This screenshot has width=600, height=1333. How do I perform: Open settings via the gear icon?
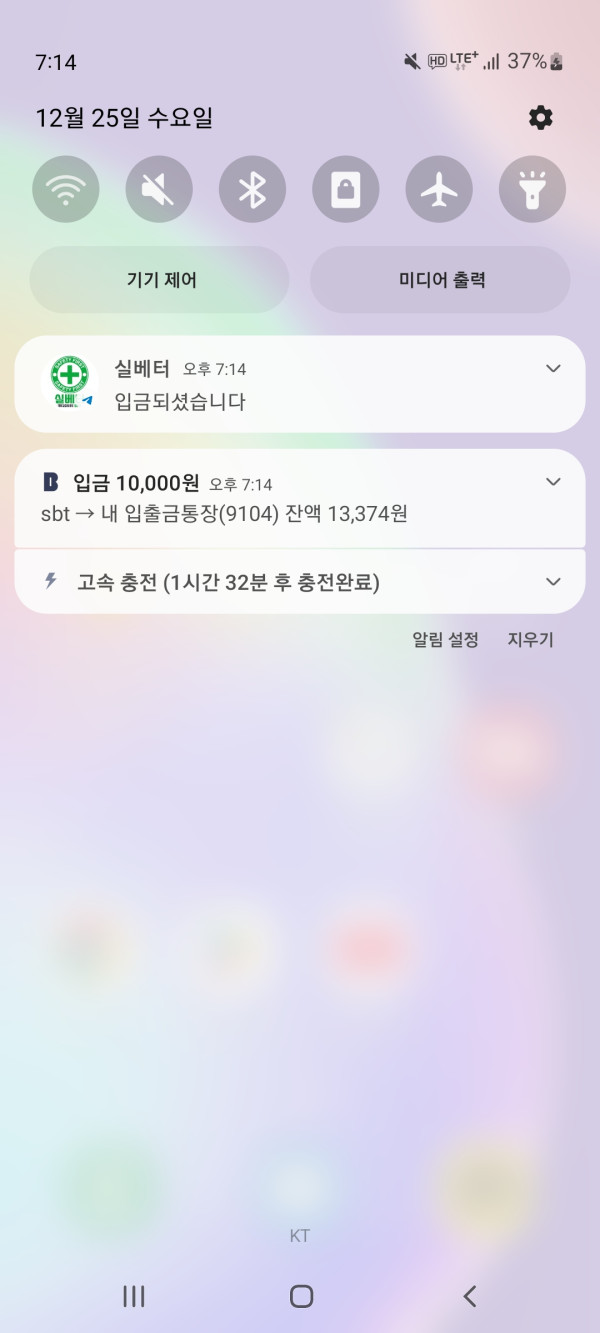coord(540,118)
